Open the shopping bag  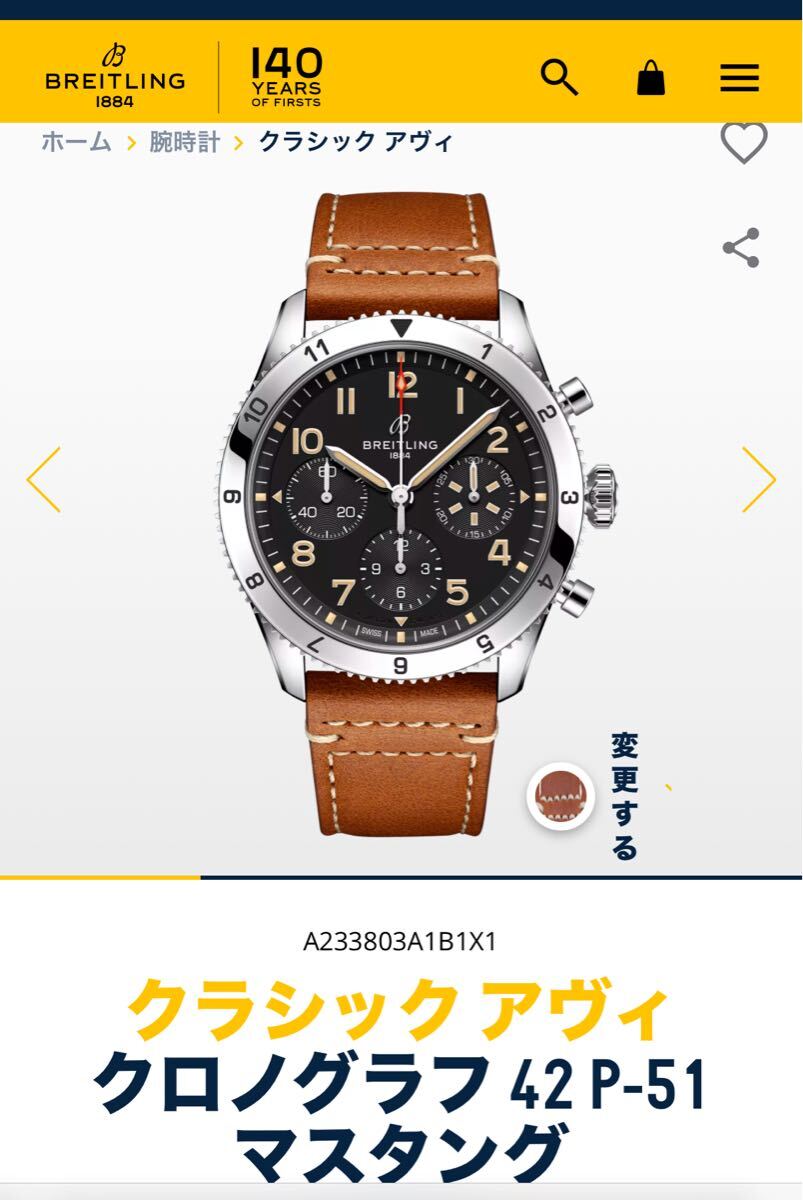[651, 77]
